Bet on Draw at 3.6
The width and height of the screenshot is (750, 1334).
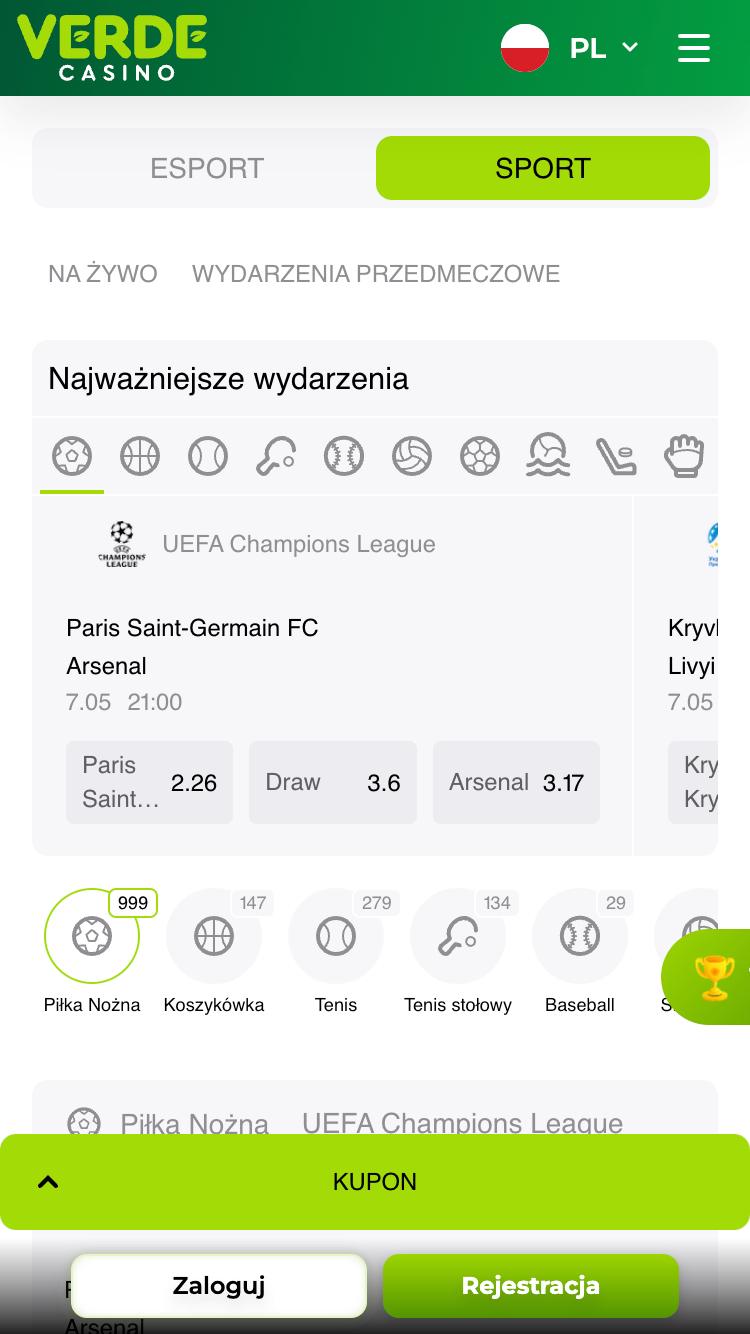pyautogui.click(x=332, y=782)
